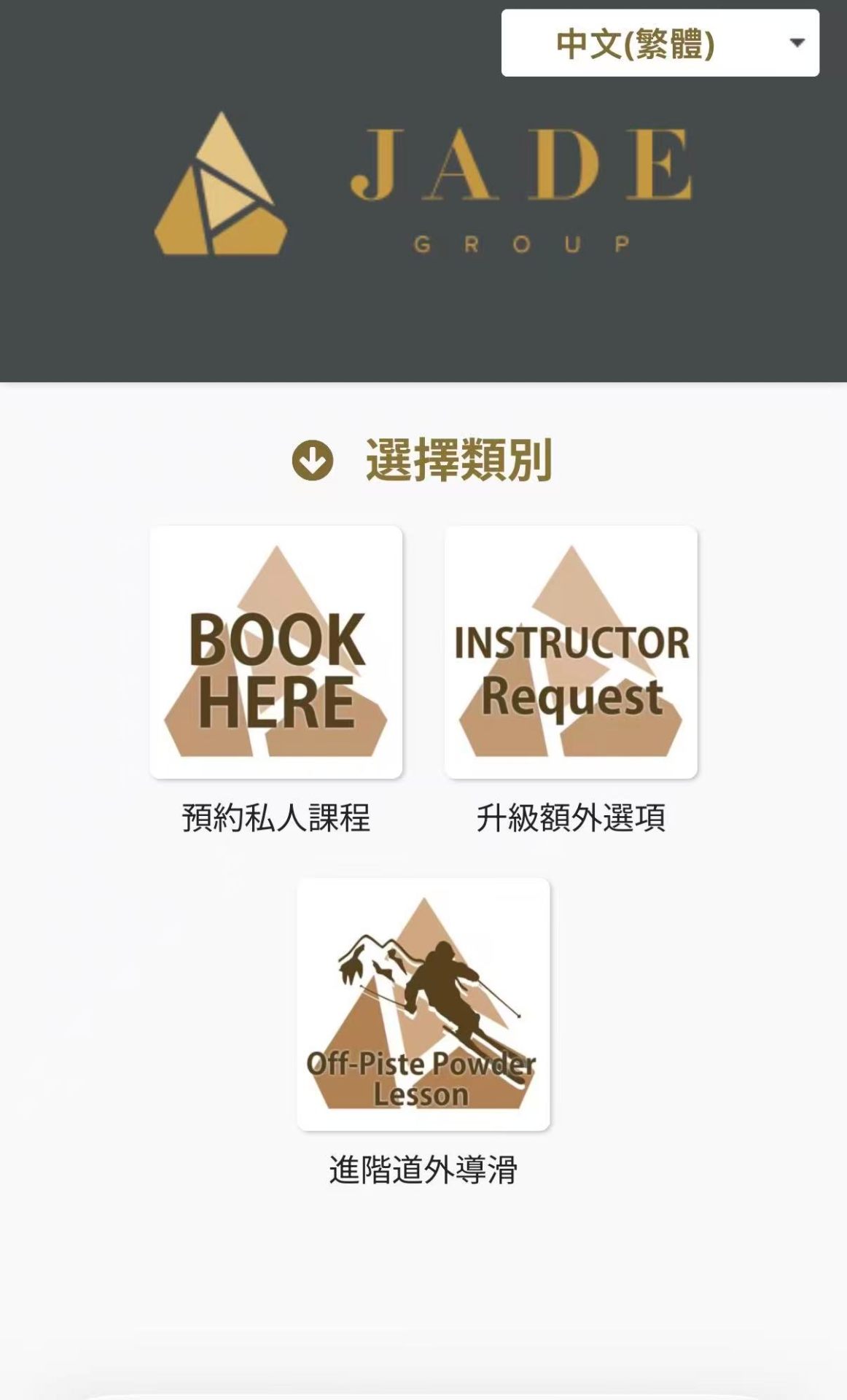Open the INSTRUCTOR Request tile
This screenshot has width=847, height=1400.
571,652
